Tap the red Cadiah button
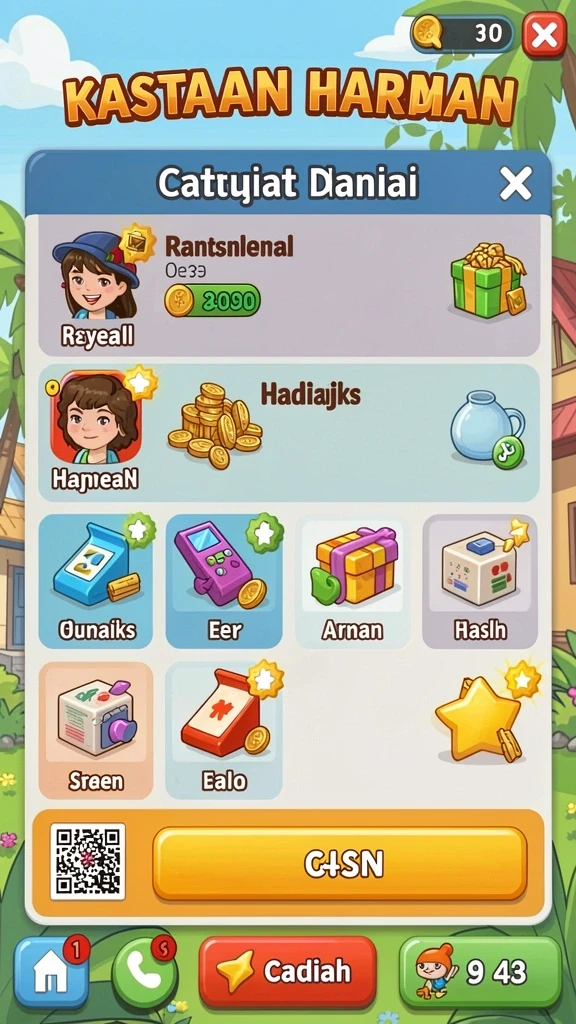 pos(287,972)
